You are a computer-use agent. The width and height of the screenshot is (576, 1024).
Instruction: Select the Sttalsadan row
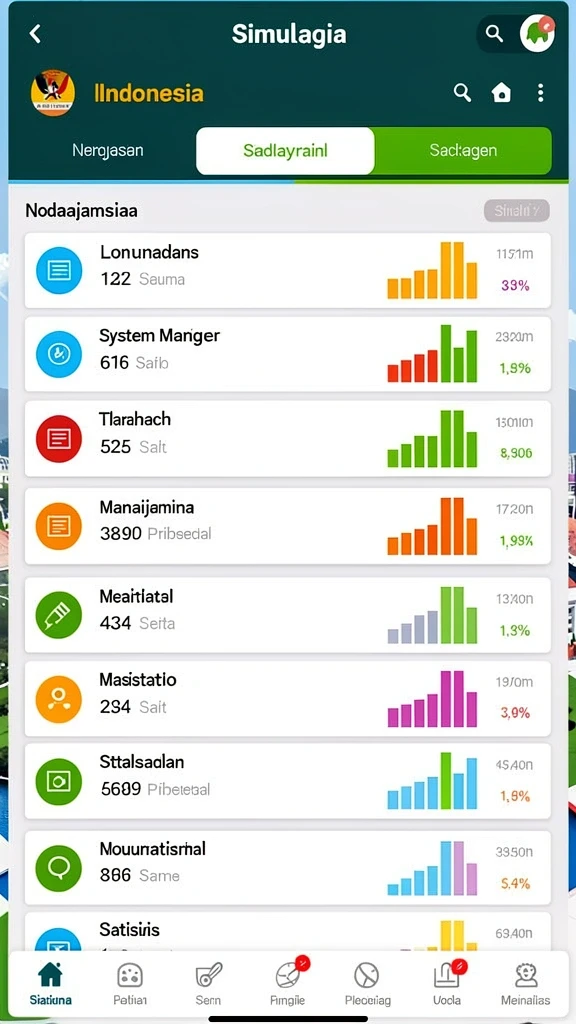click(288, 781)
